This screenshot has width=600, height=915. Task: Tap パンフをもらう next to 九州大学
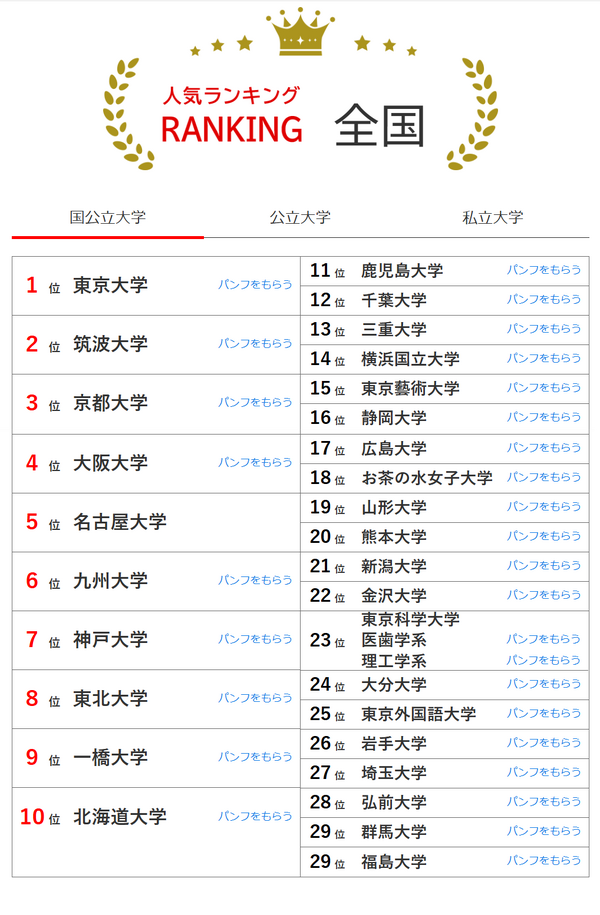pyautogui.click(x=255, y=581)
